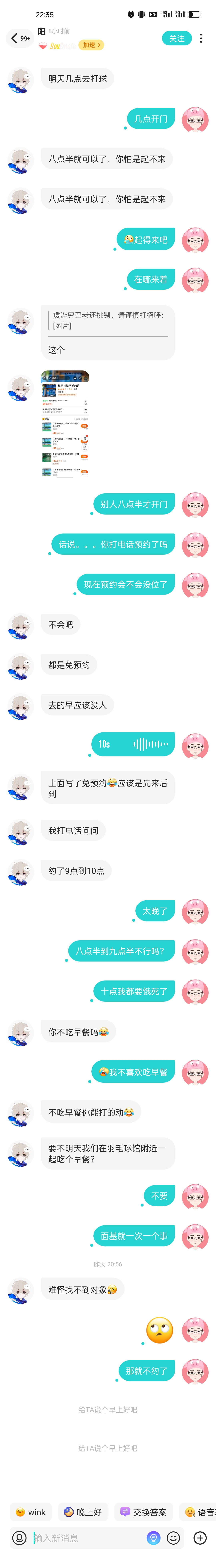
Task: Open the emoji picker
Action: [173, 1538]
